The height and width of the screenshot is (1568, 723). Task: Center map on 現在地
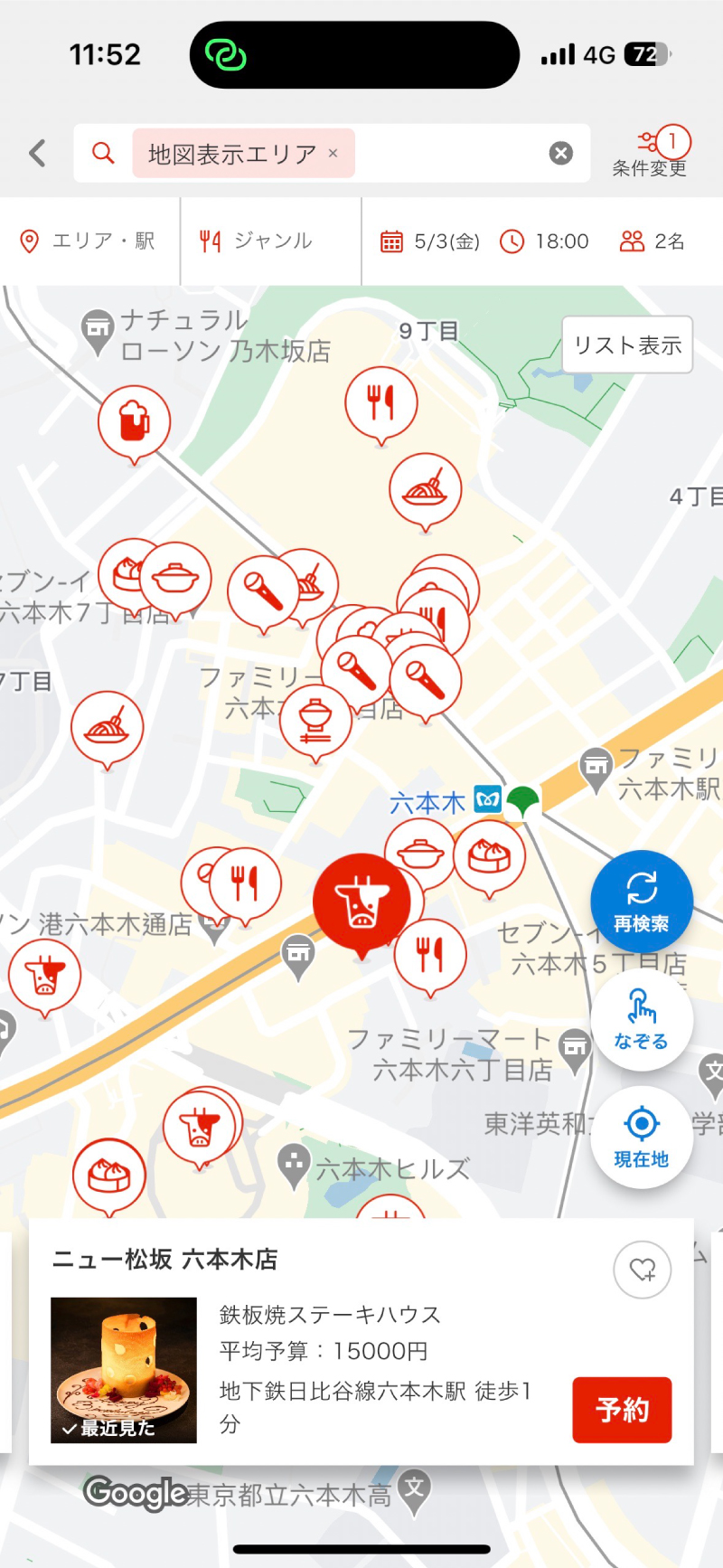[x=642, y=1138]
